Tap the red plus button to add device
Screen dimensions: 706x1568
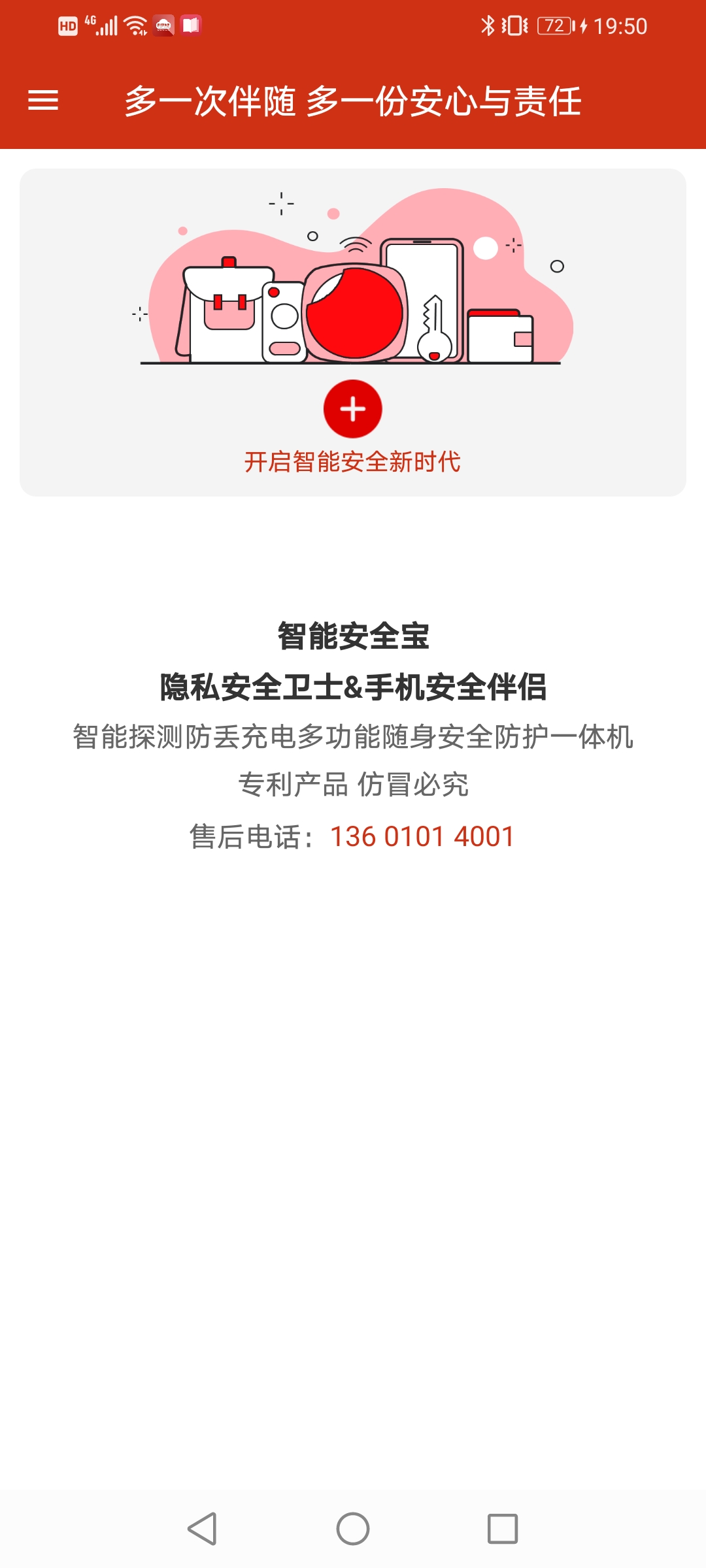coord(353,408)
